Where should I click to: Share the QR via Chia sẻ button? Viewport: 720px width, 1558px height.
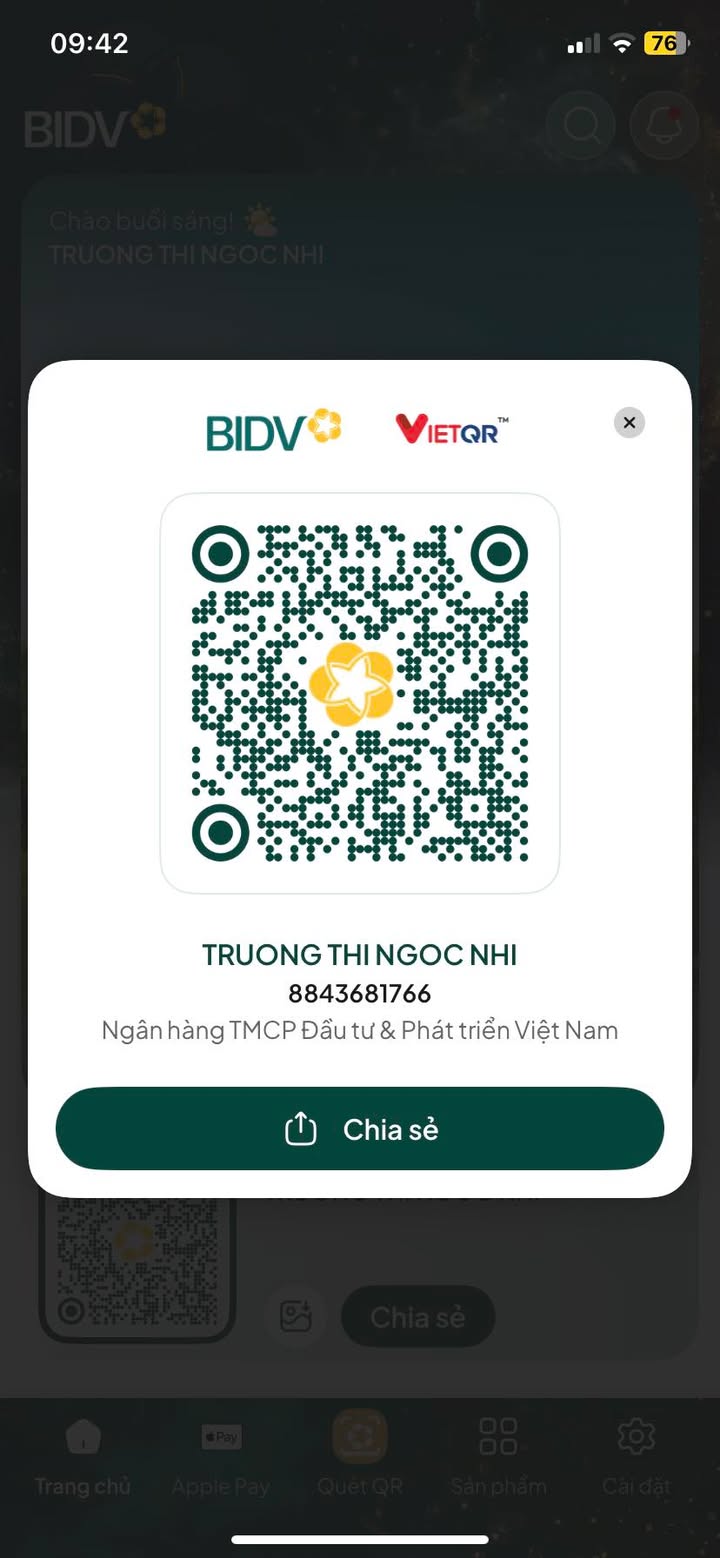click(360, 1129)
